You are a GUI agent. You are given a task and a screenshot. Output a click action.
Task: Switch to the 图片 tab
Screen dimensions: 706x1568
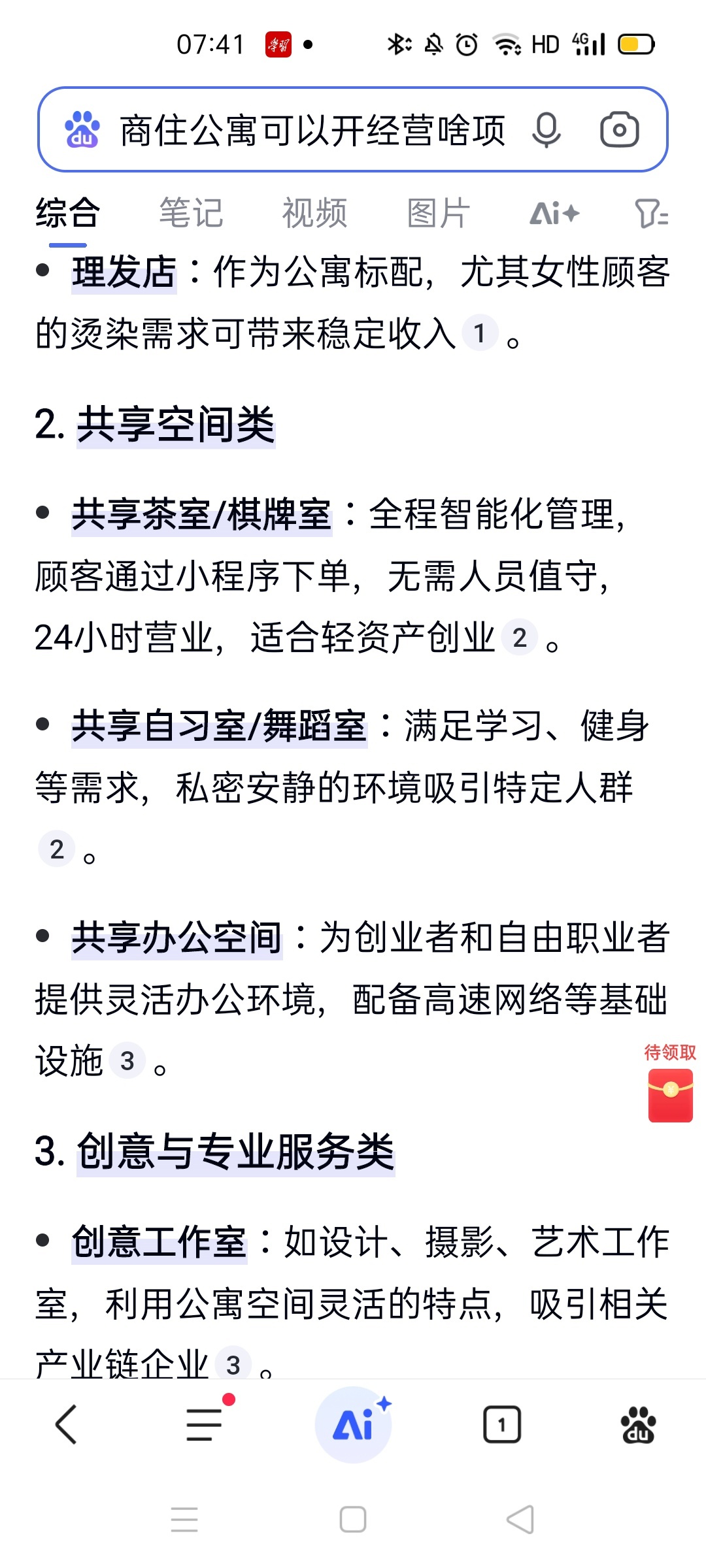pos(438,213)
